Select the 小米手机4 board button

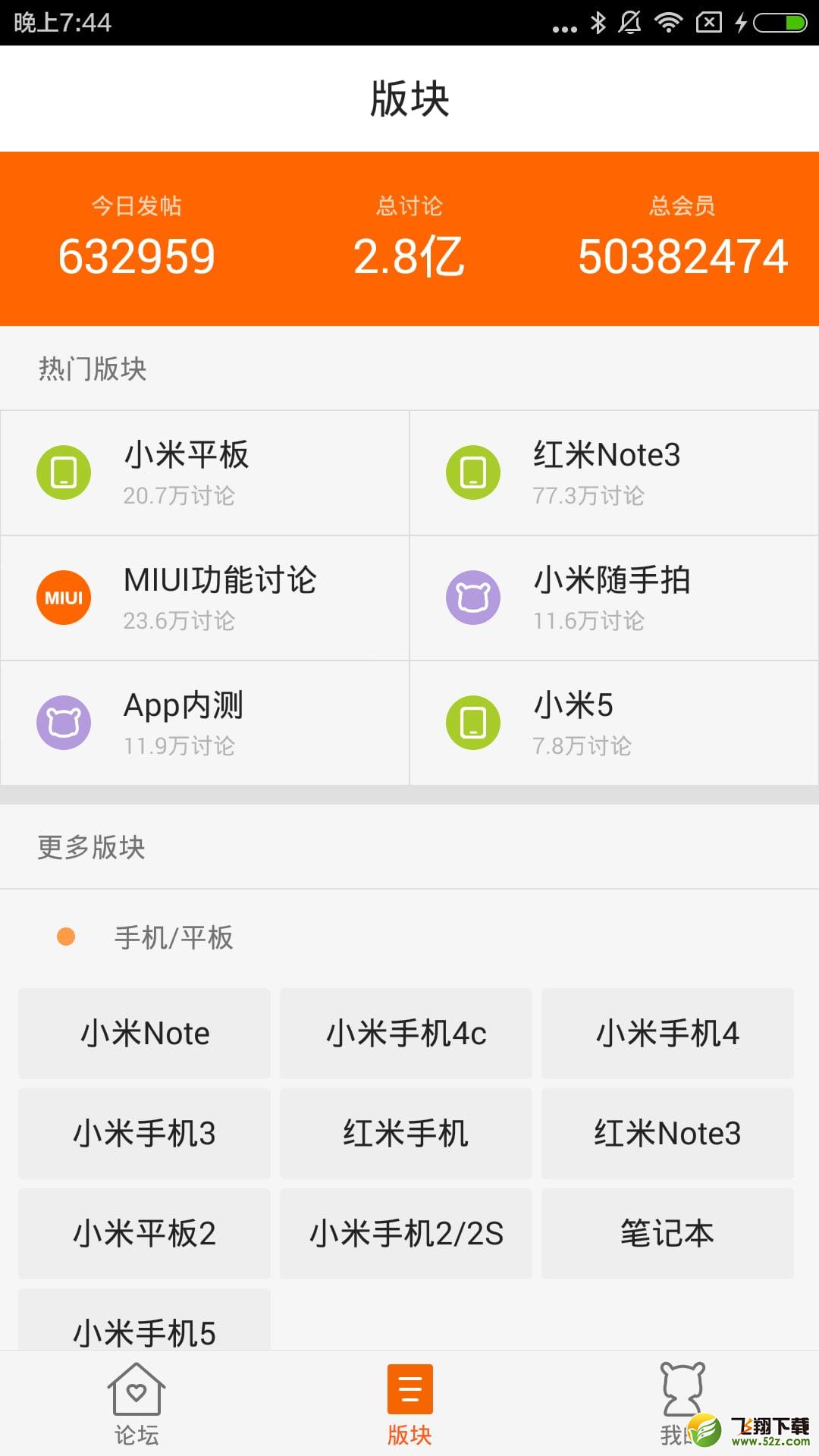pos(667,1033)
